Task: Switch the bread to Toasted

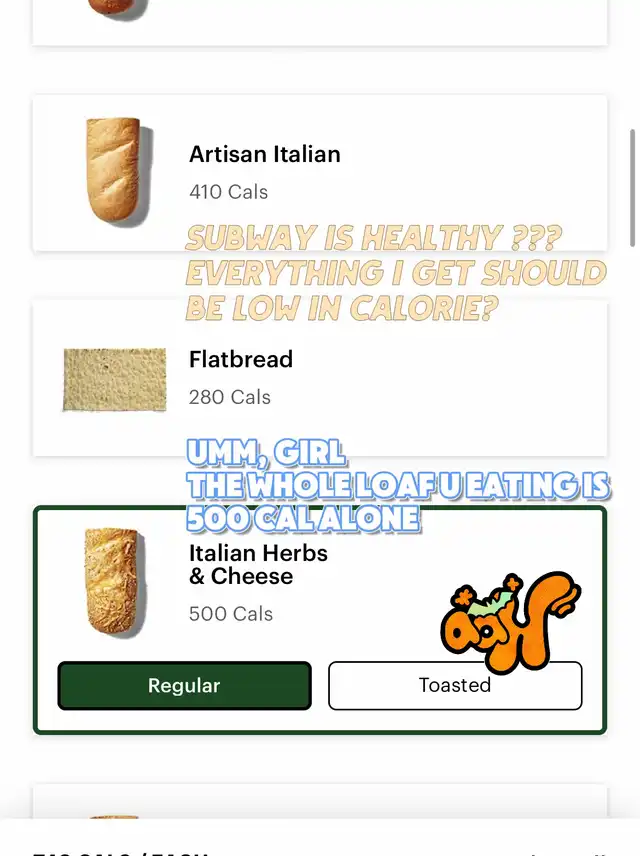Action: coord(454,686)
